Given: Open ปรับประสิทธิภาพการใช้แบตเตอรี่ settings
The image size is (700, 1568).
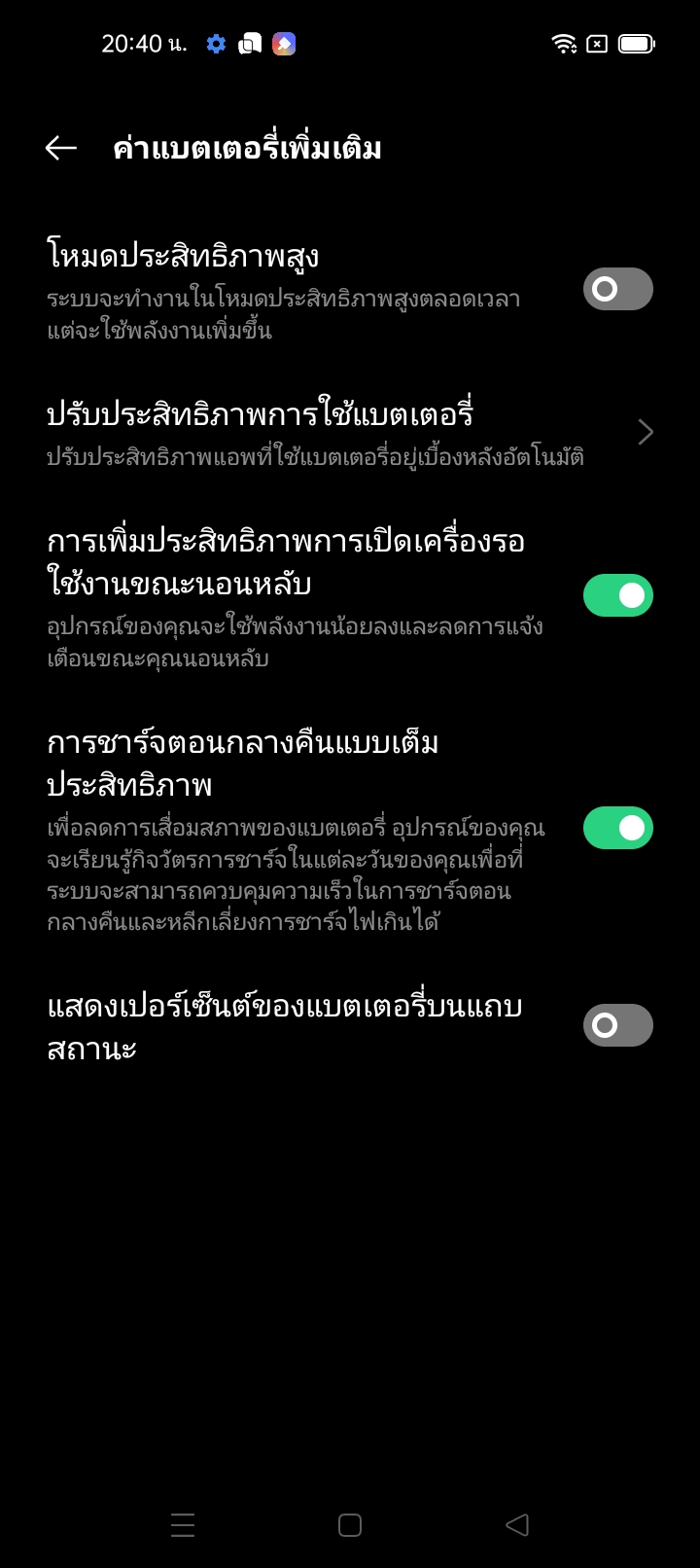Looking at the screenshot, I should [350, 432].
